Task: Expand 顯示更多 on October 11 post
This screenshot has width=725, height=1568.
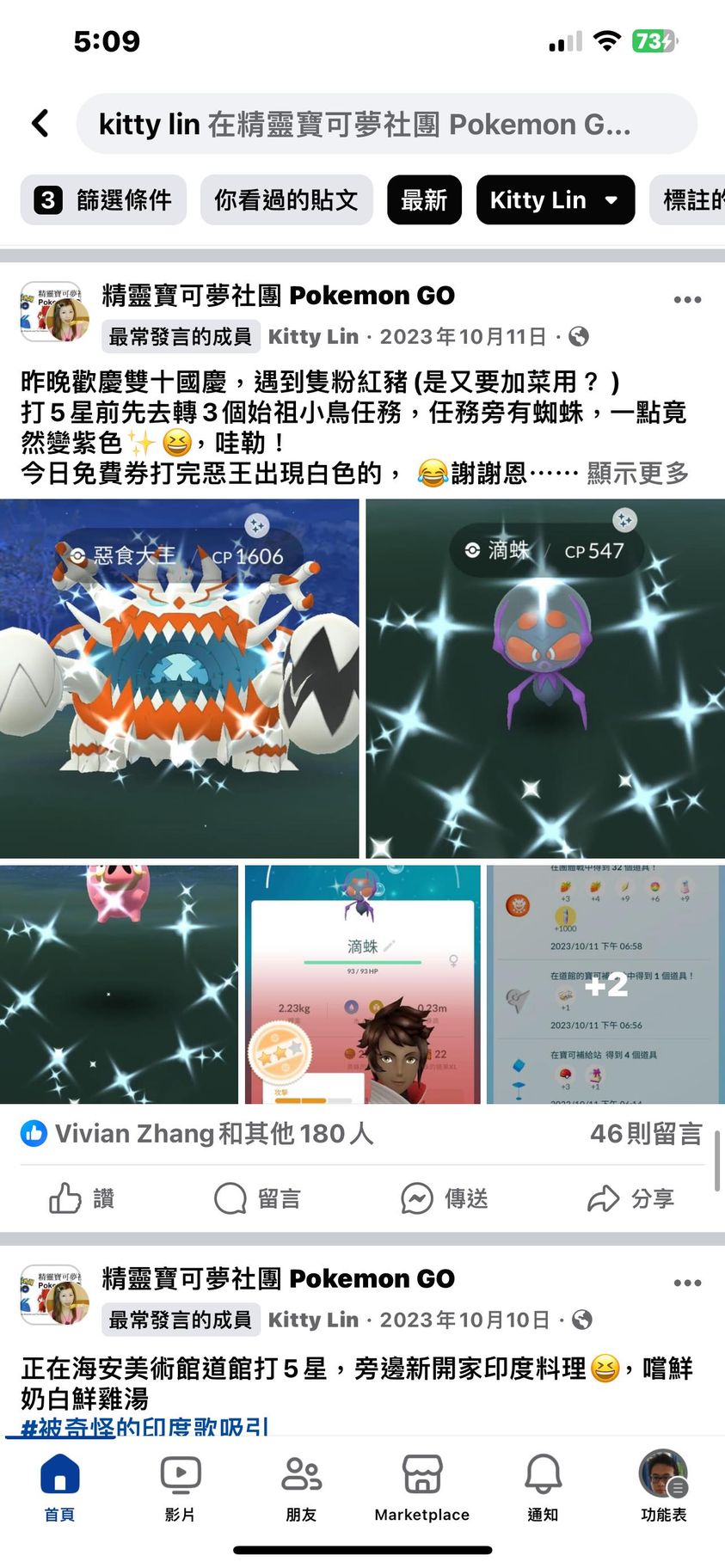Action: 637,473
